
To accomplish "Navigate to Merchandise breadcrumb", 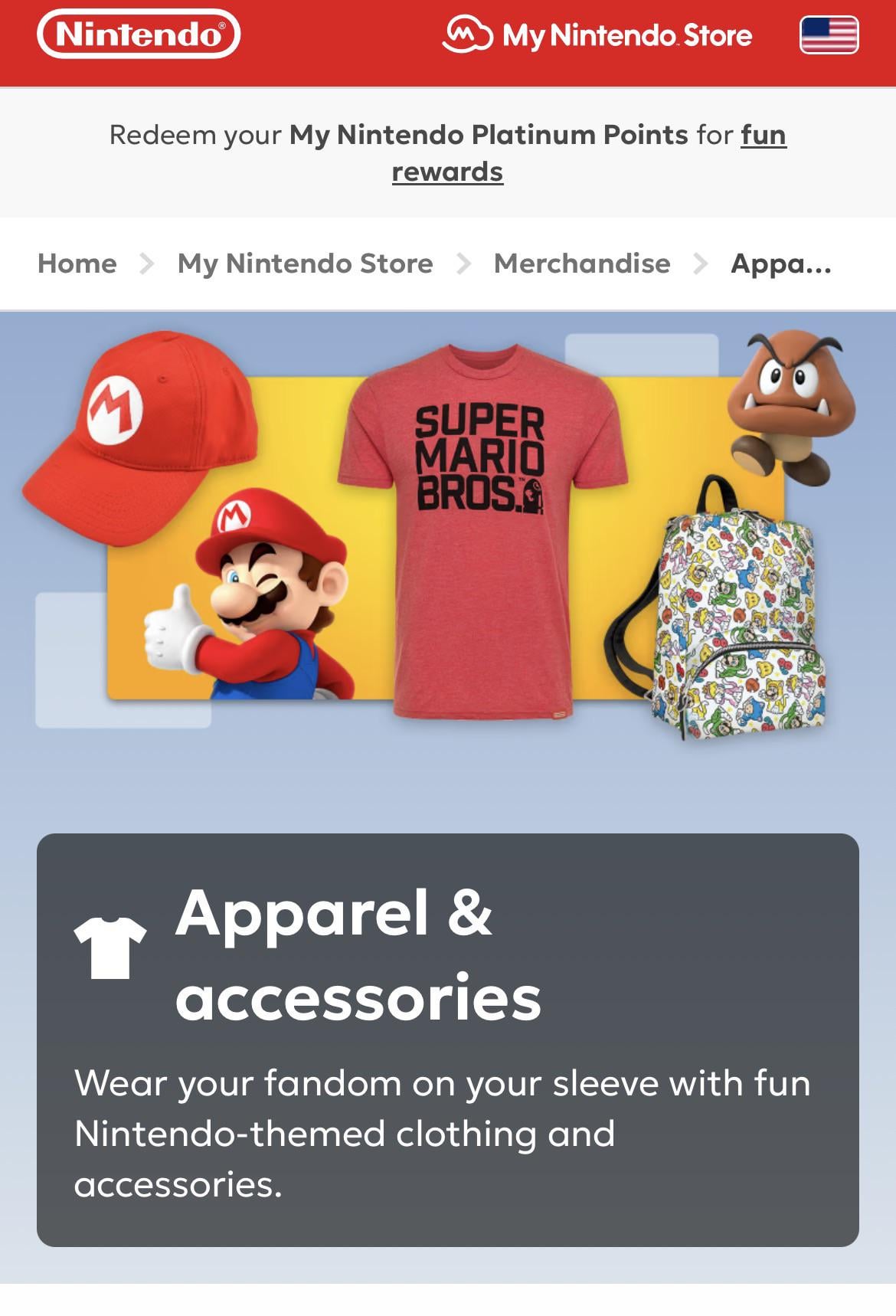I will [x=582, y=264].
